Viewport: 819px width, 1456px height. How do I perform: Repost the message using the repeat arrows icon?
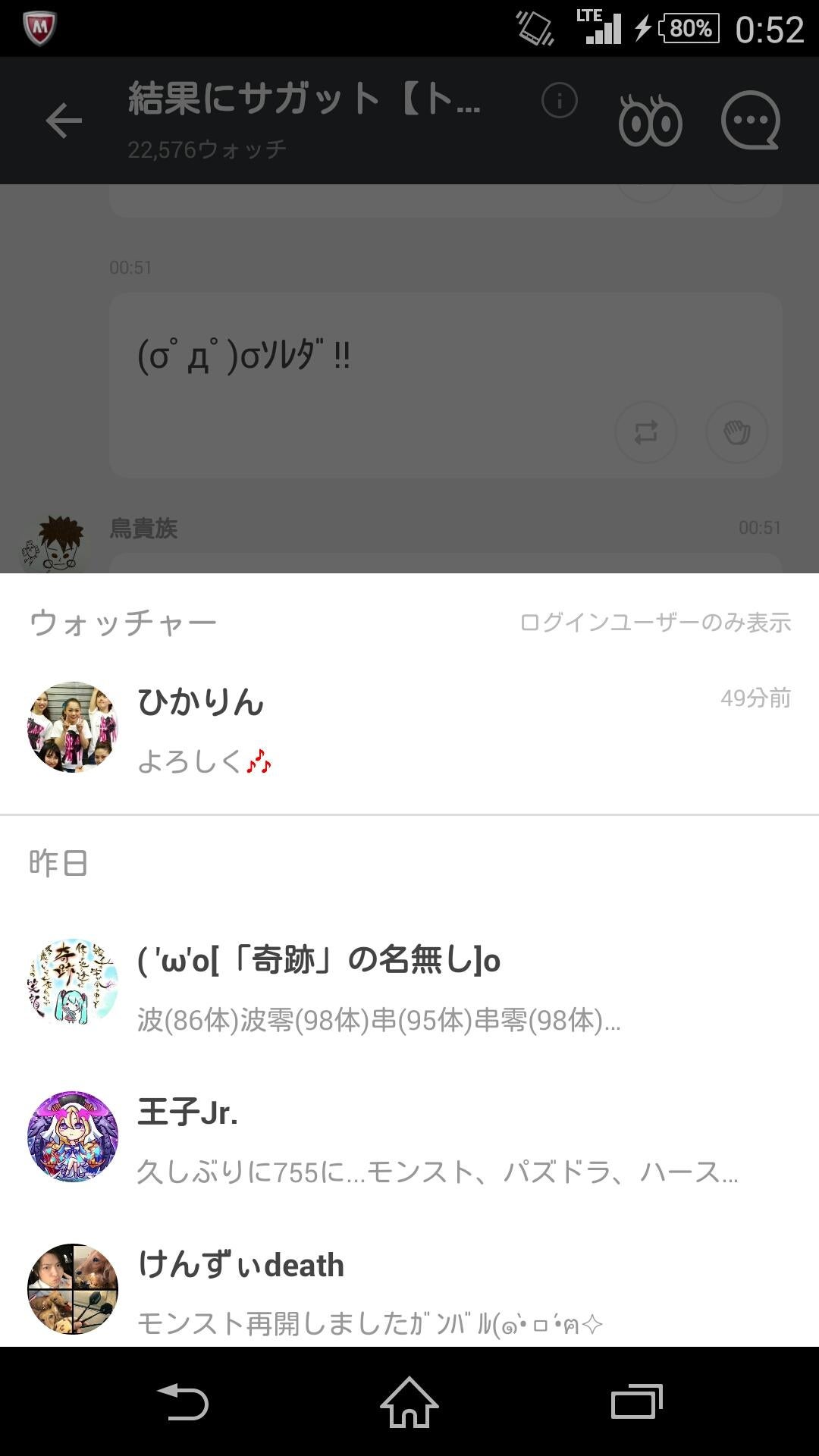pyautogui.click(x=645, y=431)
